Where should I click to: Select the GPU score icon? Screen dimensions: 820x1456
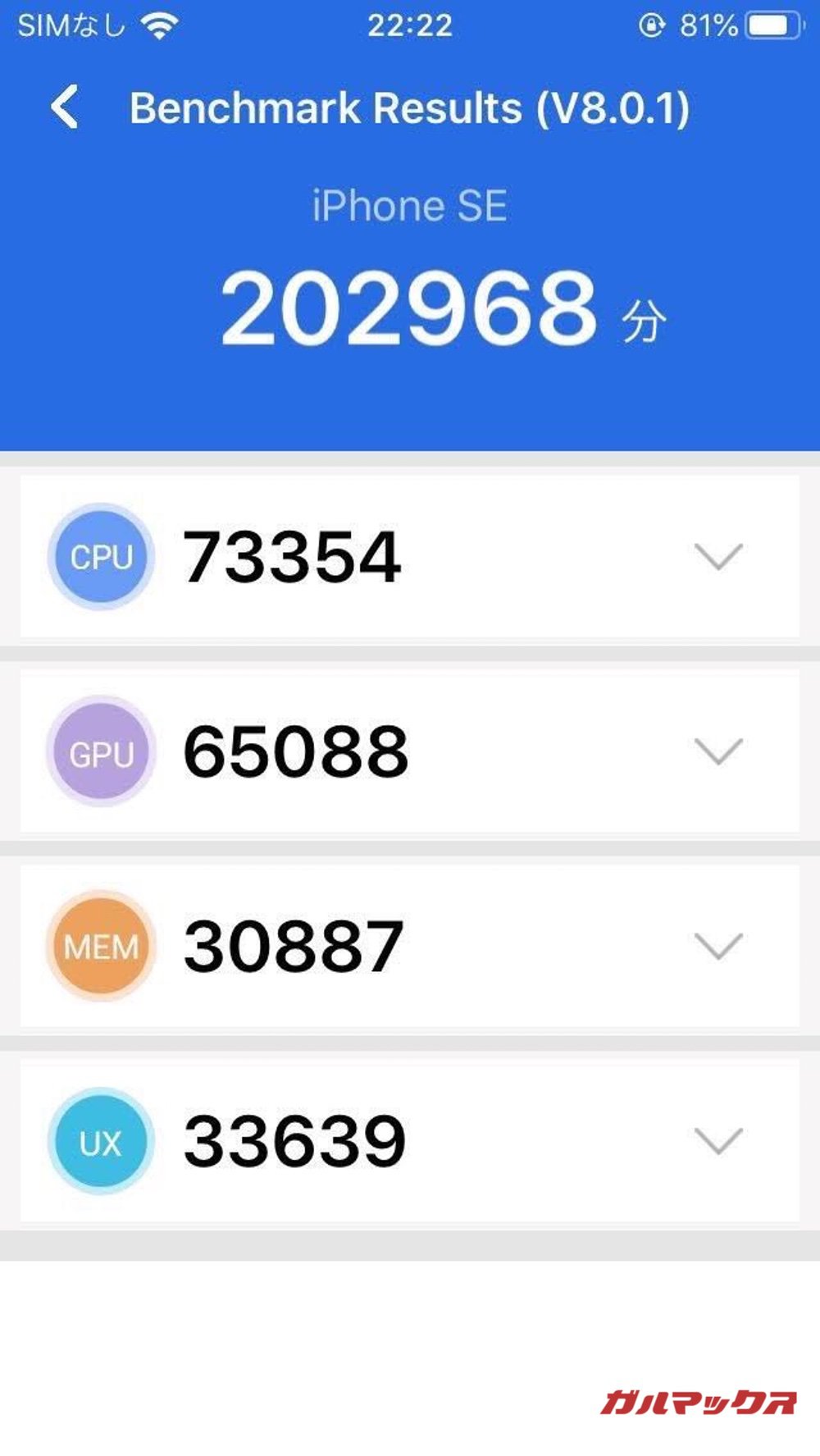click(100, 752)
